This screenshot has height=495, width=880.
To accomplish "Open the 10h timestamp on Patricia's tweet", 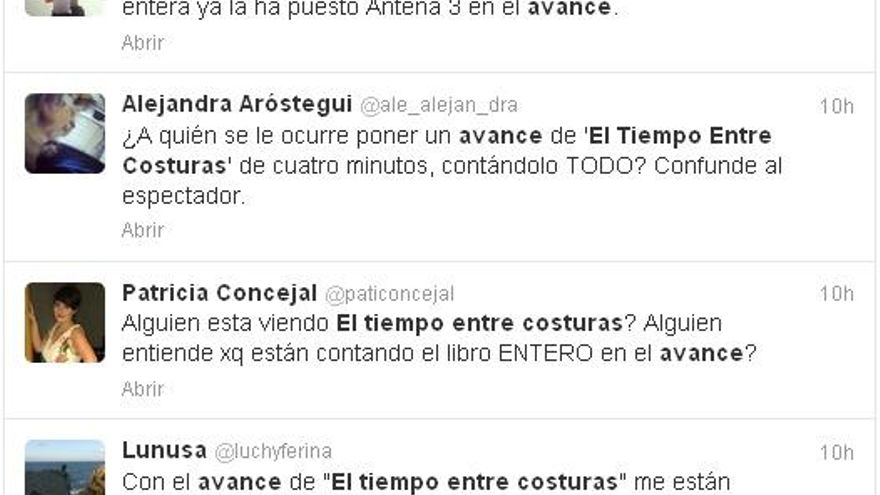I will pos(836,294).
